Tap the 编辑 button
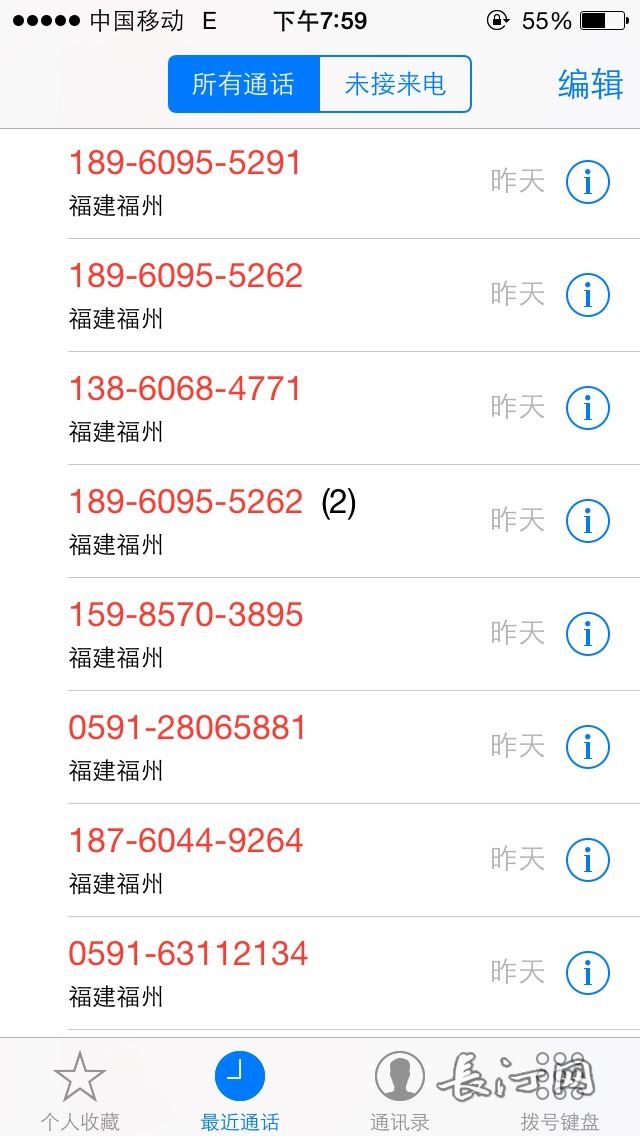The image size is (640, 1136). [590, 84]
